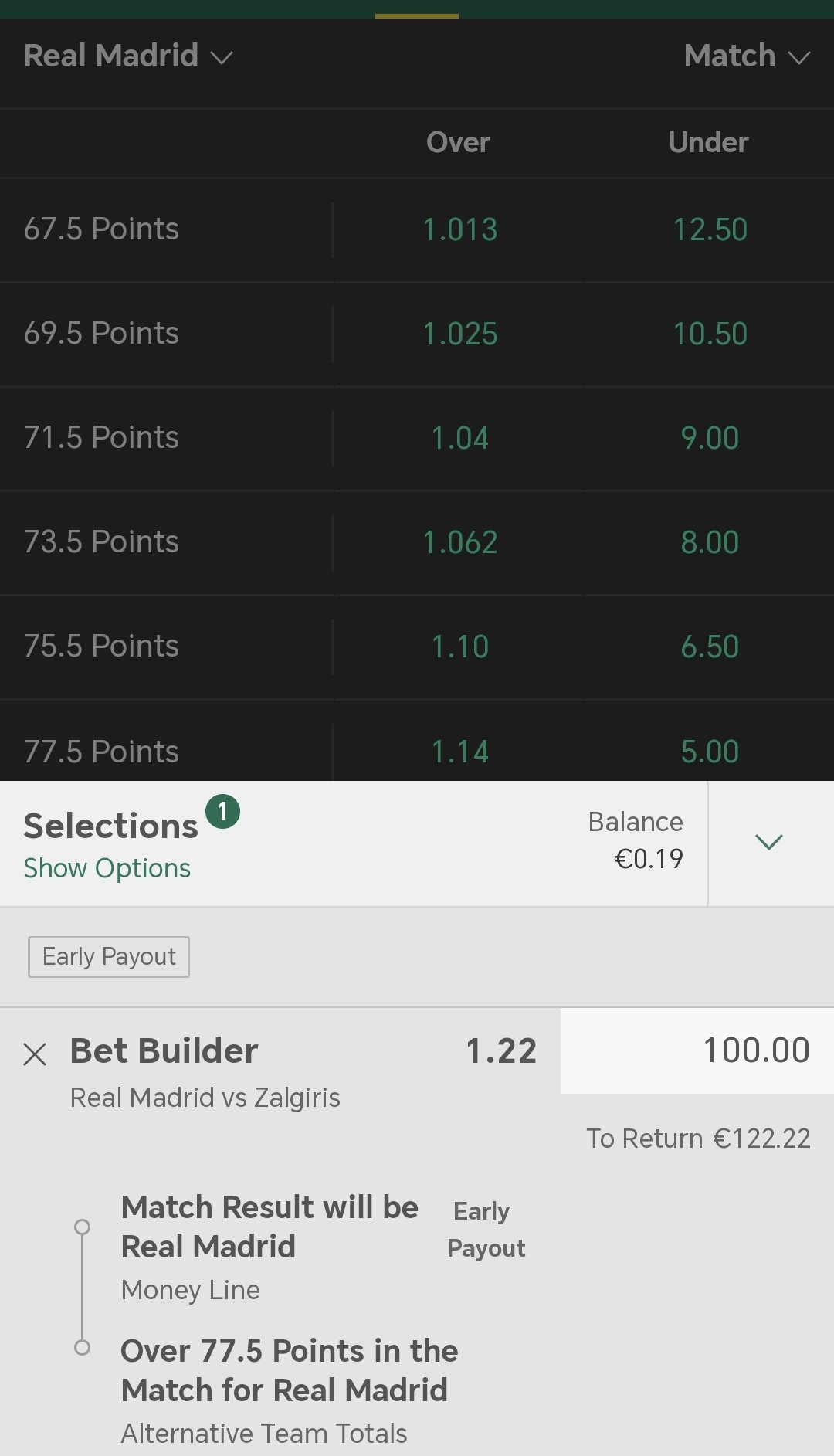The image size is (834, 1456).
Task: Pick Over 69.5 Points odds 1.025
Action: (459, 334)
